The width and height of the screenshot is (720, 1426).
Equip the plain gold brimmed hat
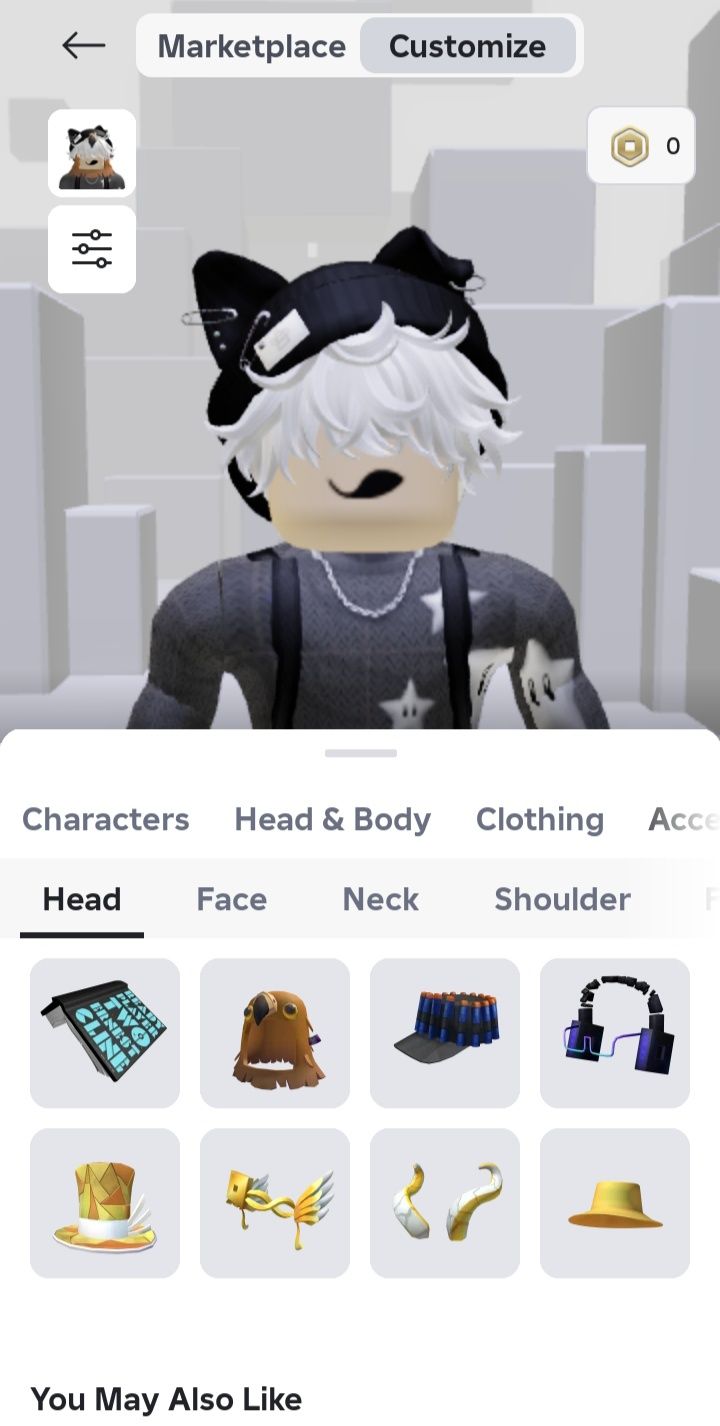pos(615,1203)
